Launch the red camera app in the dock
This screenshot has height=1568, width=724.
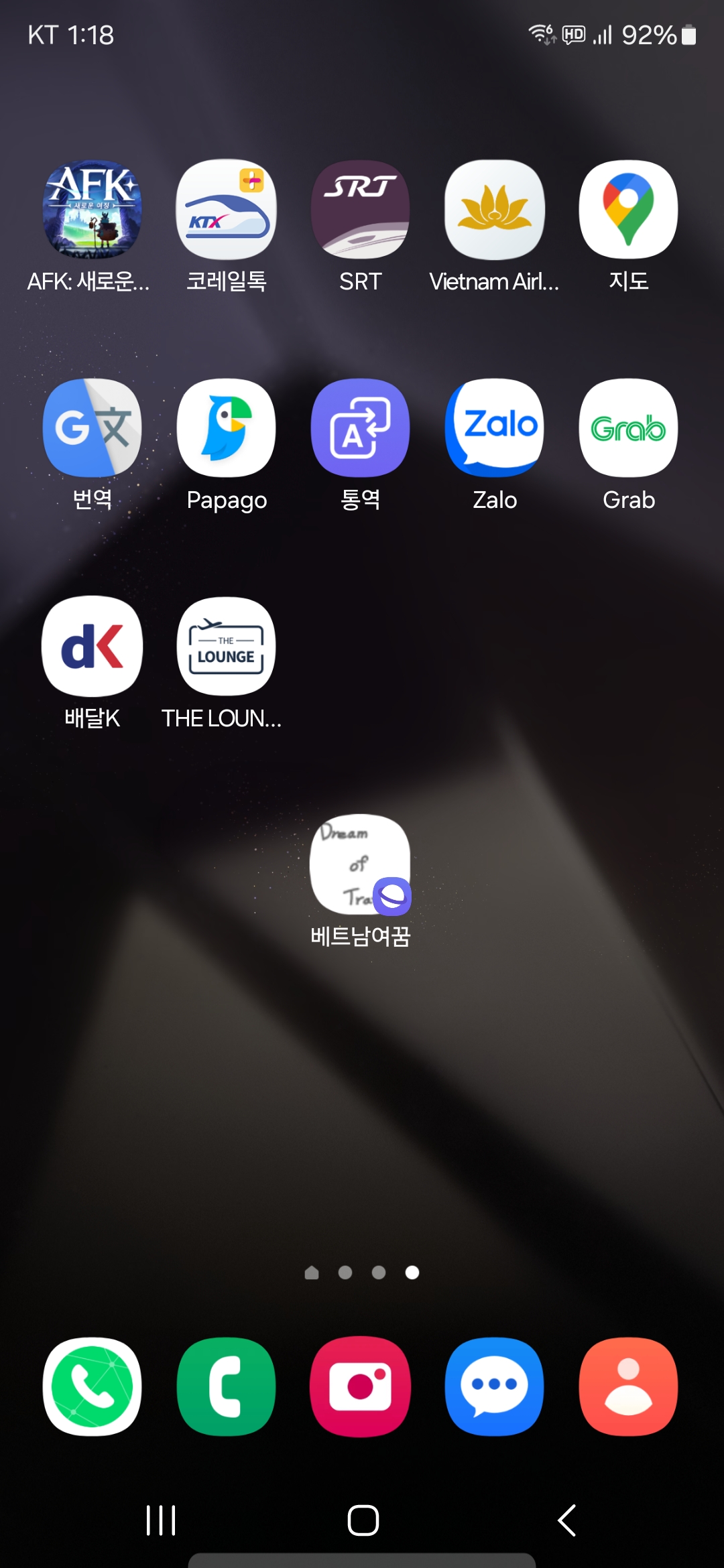pos(361,1386)
